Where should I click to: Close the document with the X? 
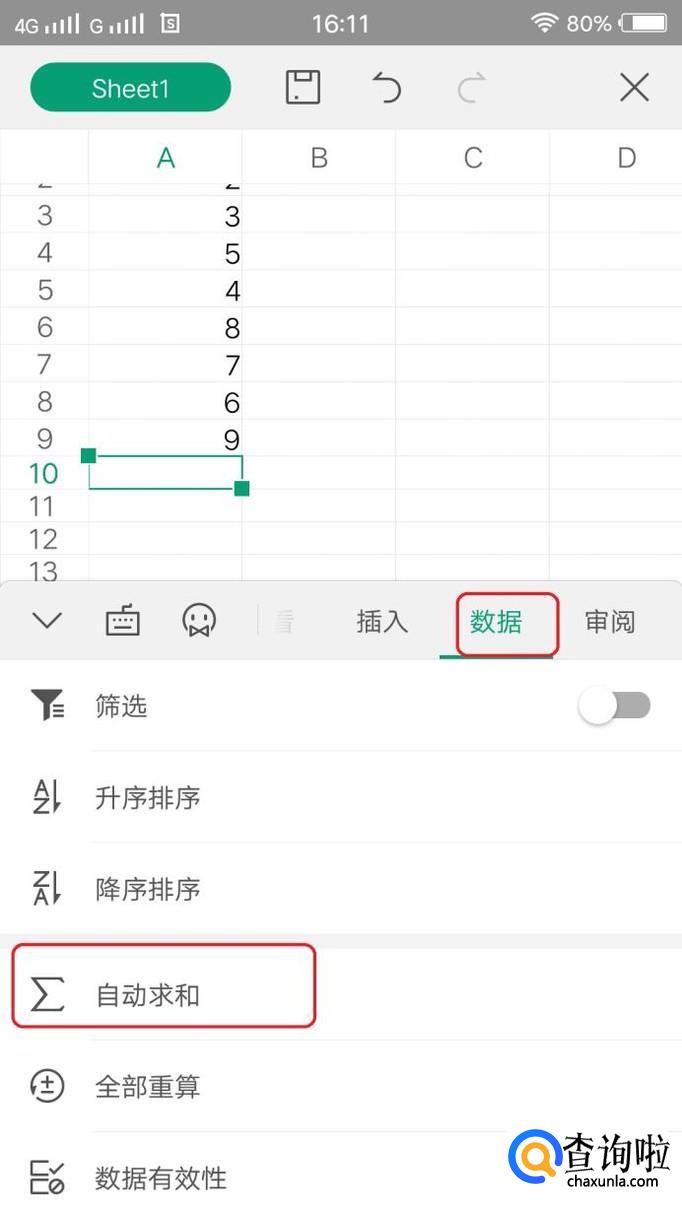pyautogui.click(x=635, y=88)
